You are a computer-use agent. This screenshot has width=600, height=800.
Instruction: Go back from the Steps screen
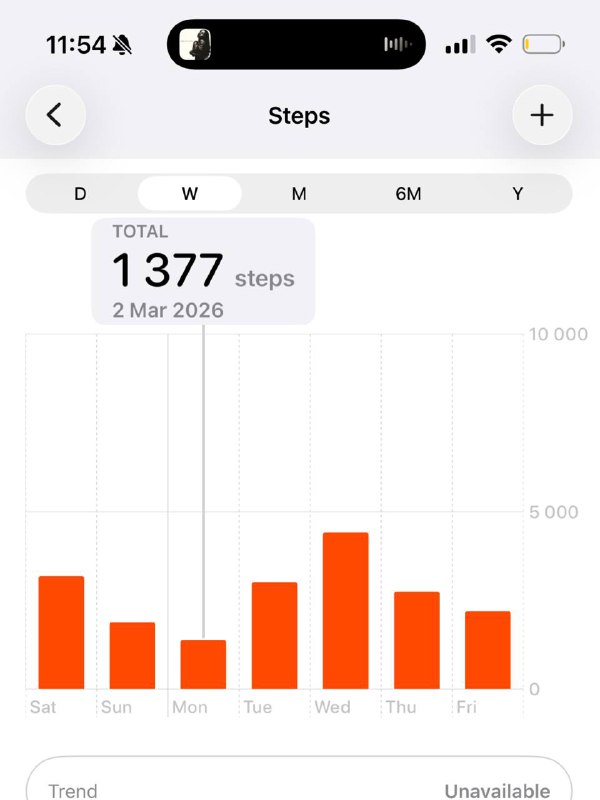pyautogui.click(x=55, y=116)
